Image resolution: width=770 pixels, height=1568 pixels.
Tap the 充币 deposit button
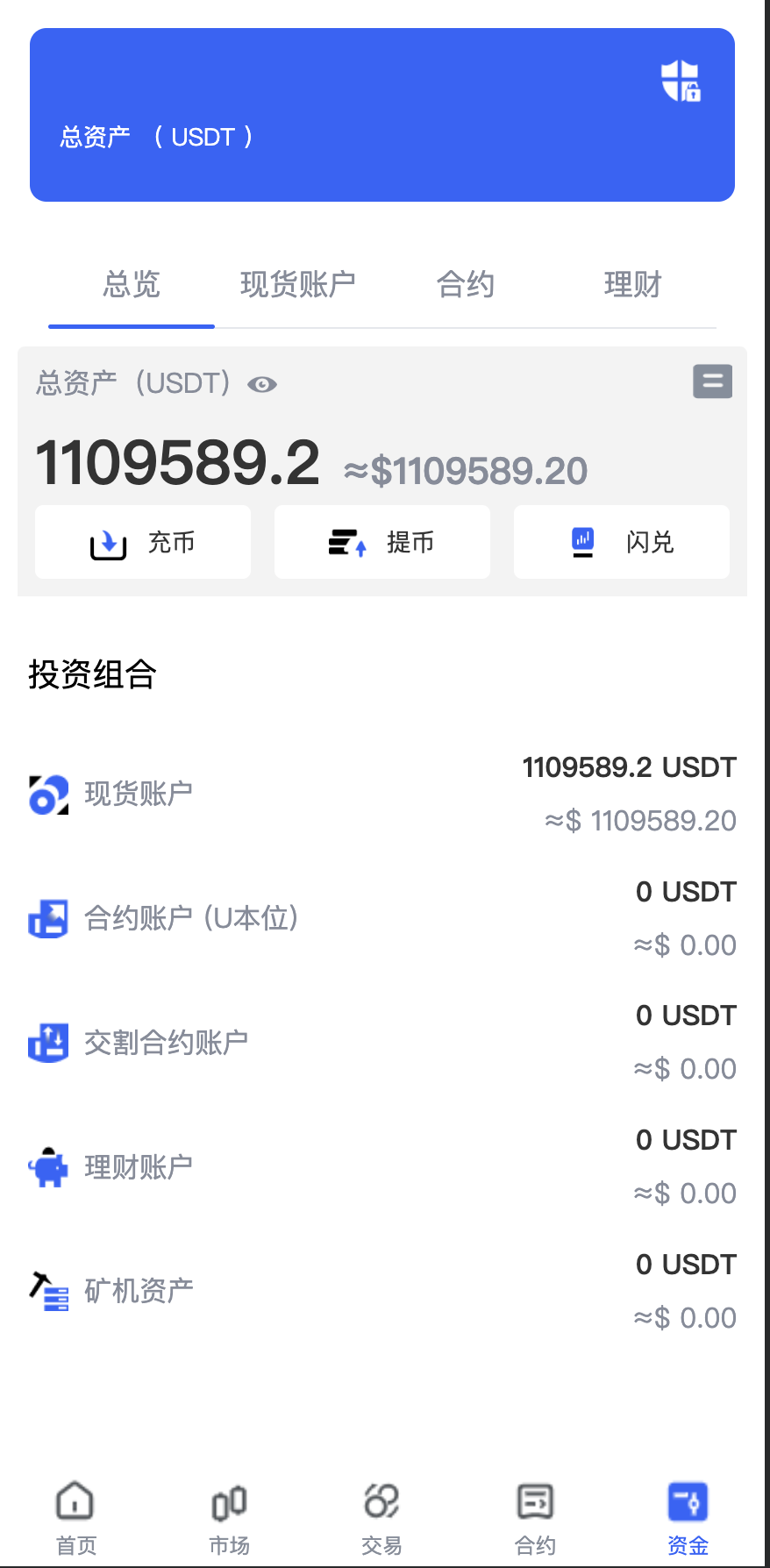[x=143, y=542]
